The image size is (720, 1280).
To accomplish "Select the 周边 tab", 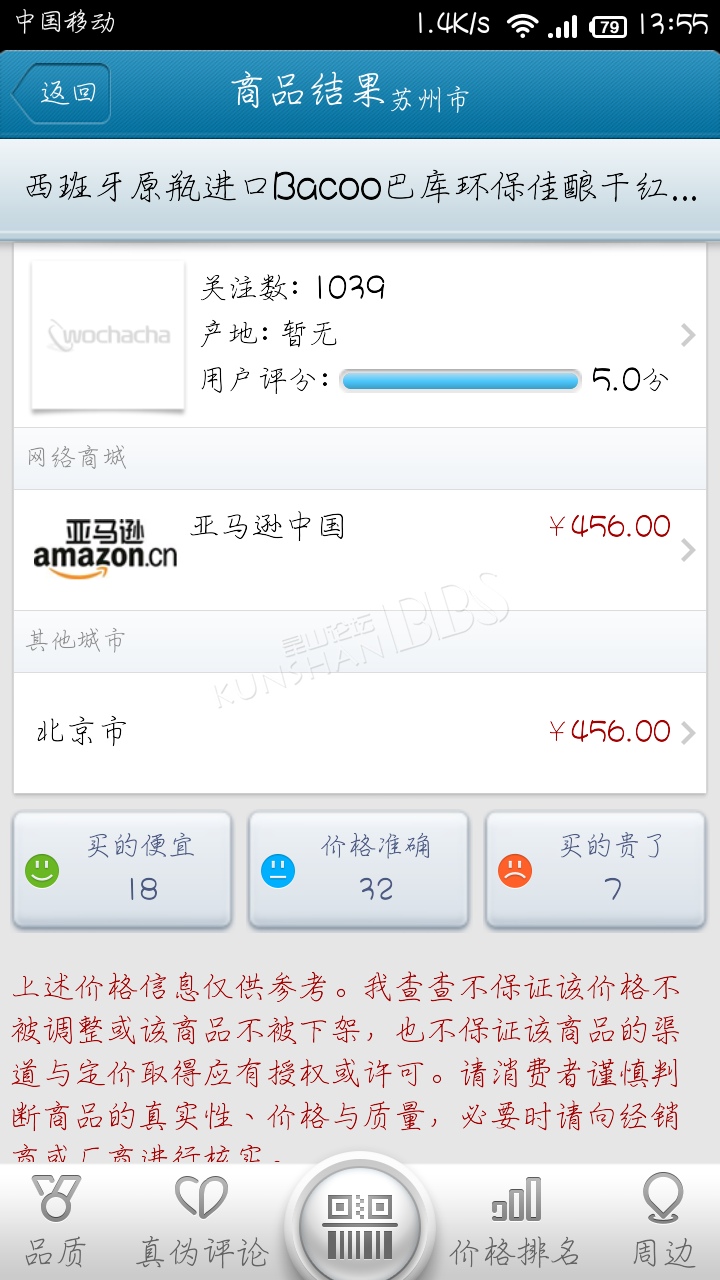I will 664,1222.
